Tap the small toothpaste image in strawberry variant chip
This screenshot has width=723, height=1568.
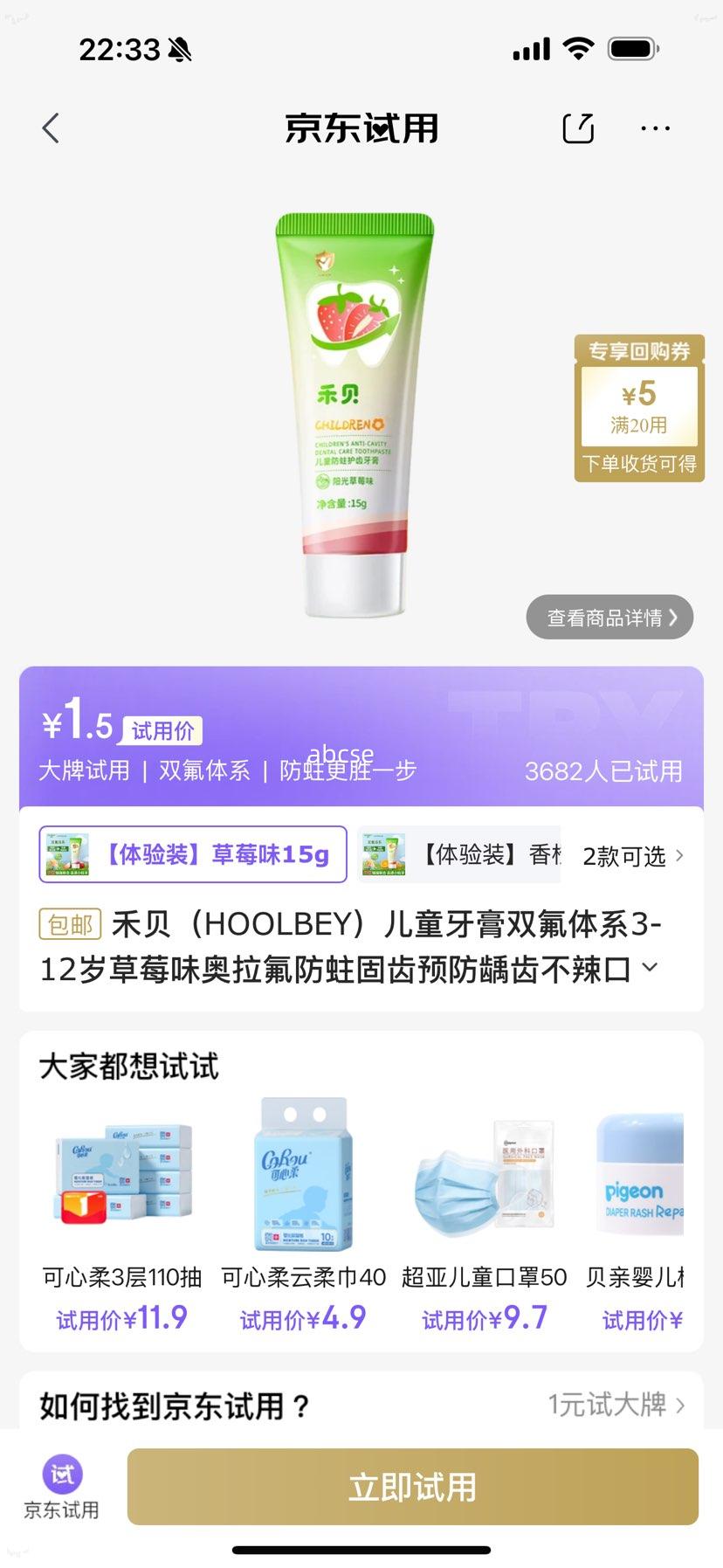point(67,853)
